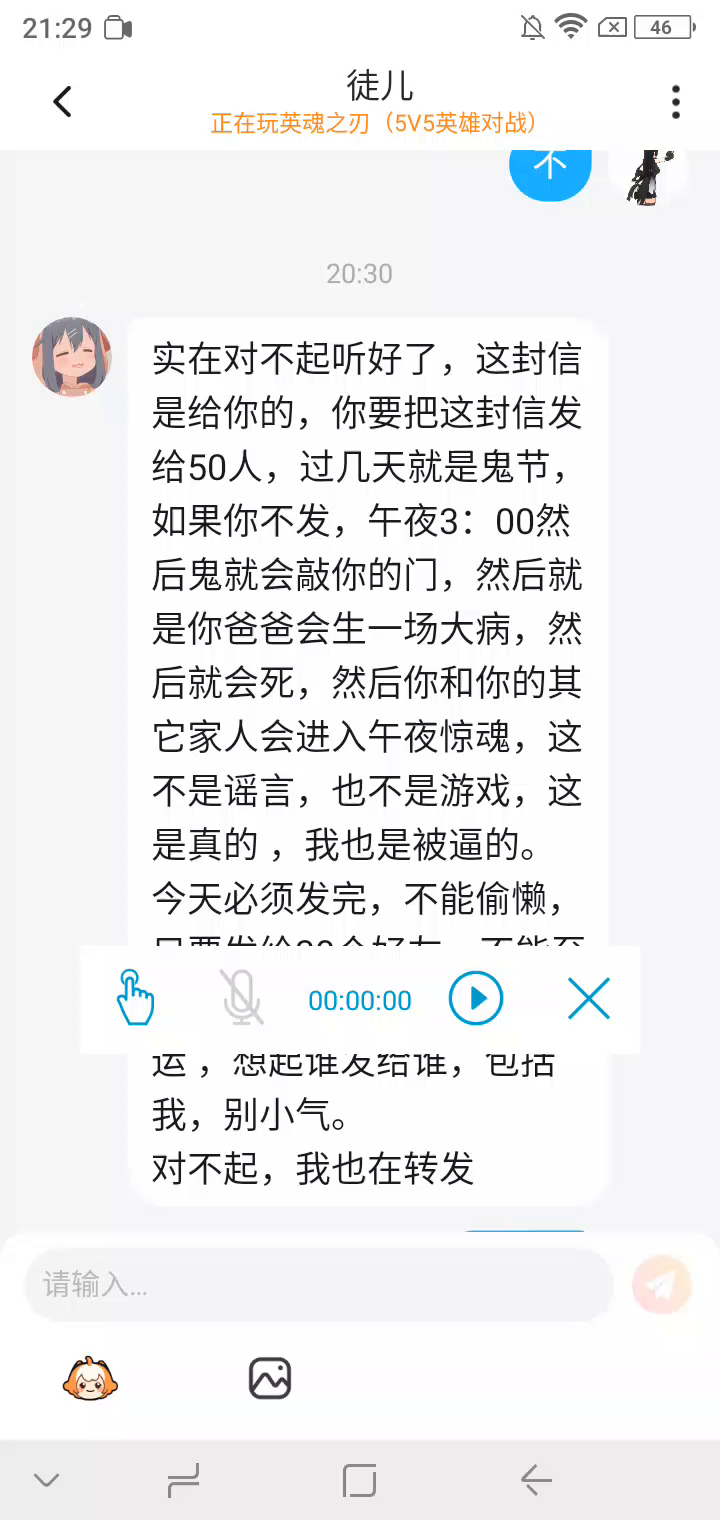Viewport: 720px width, 1520px height.
Task: Go back from the 徒儿 chat
Action: 63,101
